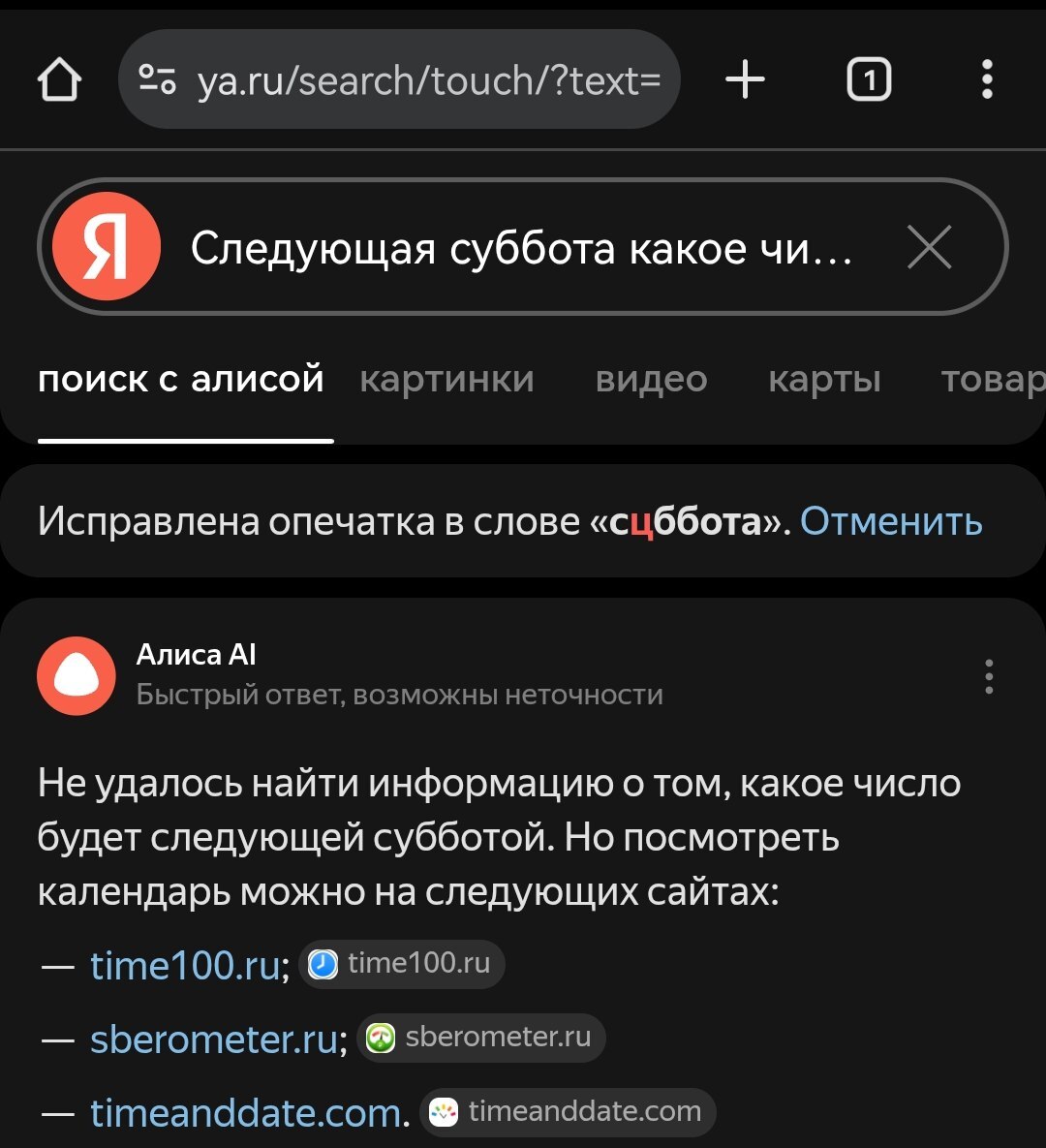
Task: Open the sberometer.ru link
Action: [x=214, y=1039]
